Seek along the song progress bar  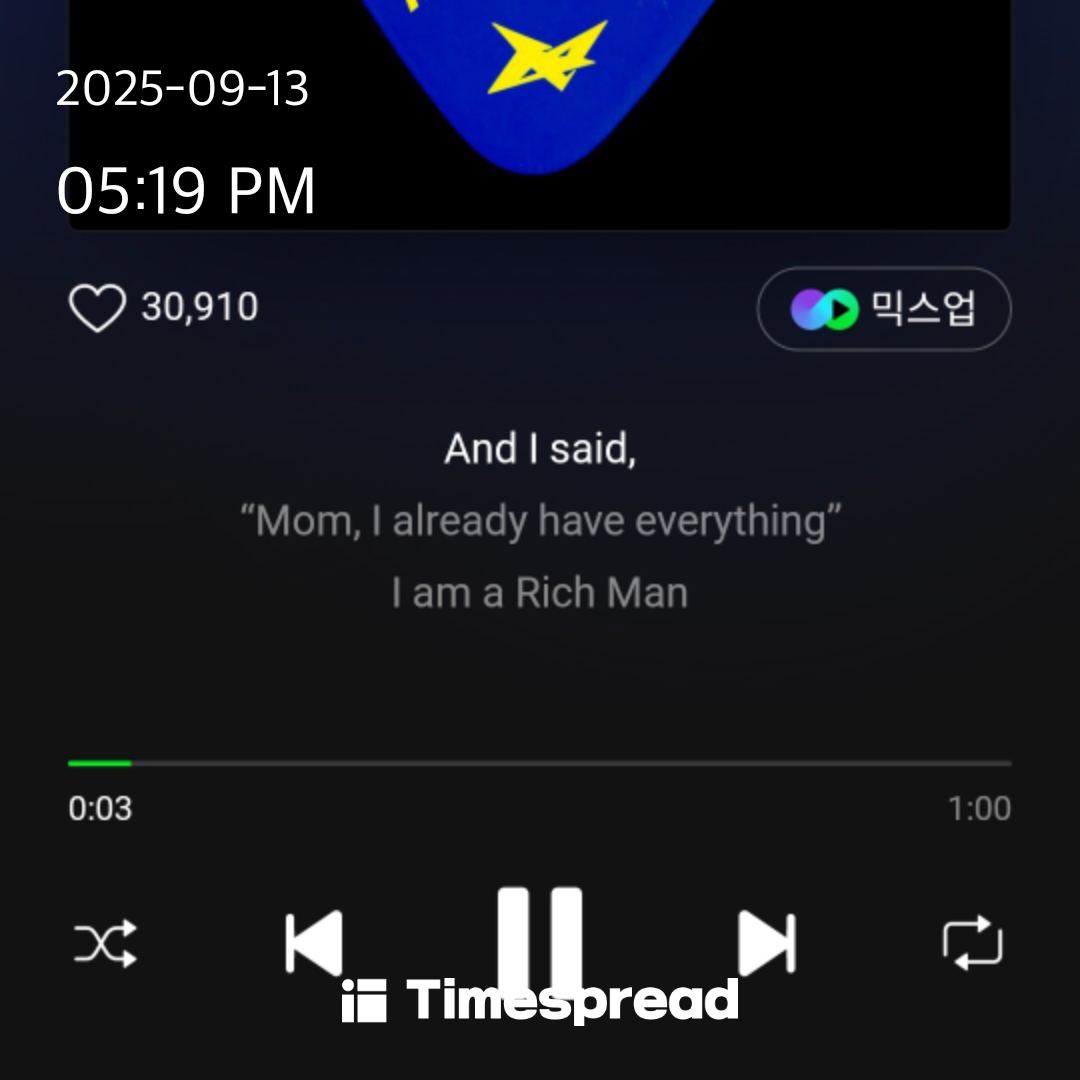pyautogui.click(x=540, y=763)
